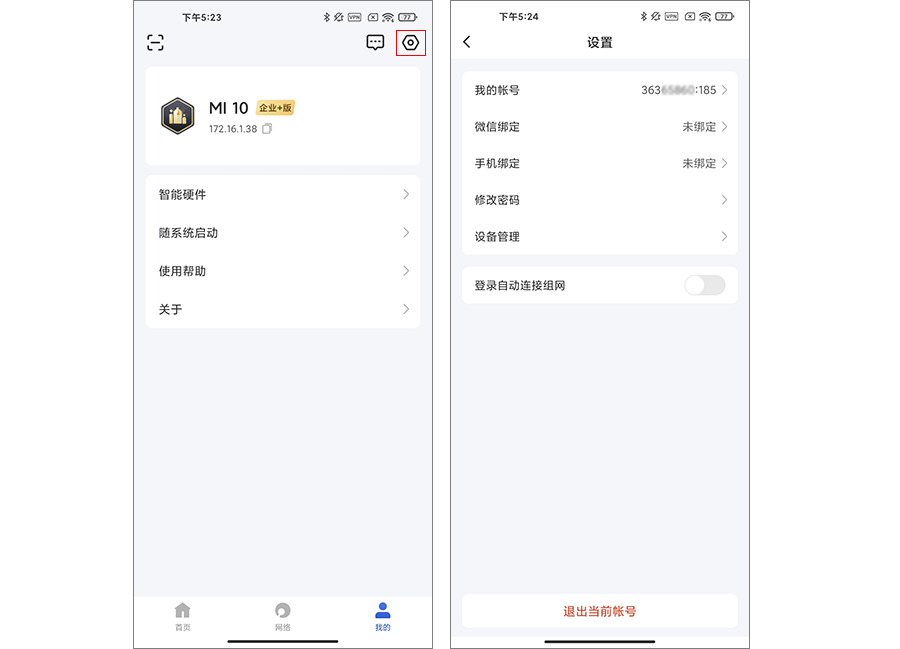The image size is (900, 649).
Task: Open the 手机绑定 row
Action: point(599,163)
